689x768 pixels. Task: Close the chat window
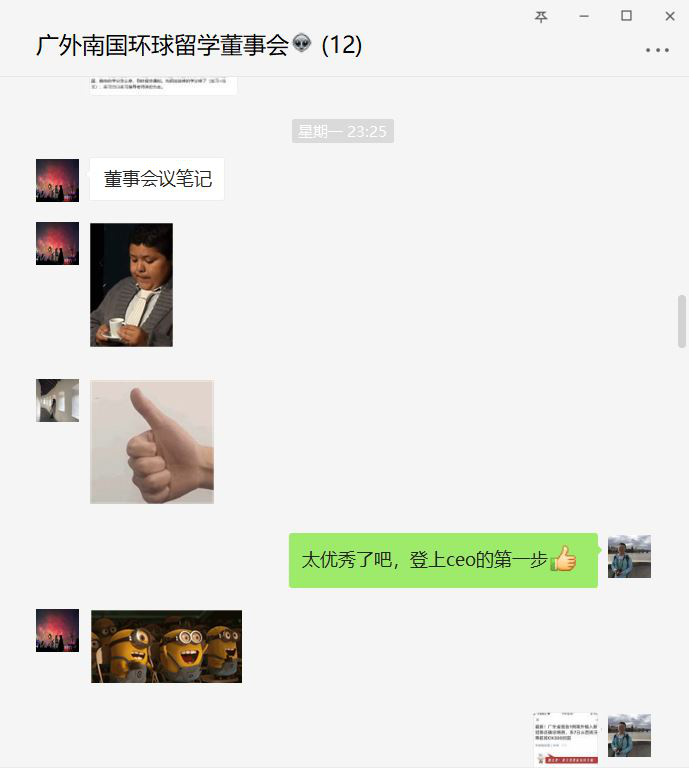tap(670, 16)
